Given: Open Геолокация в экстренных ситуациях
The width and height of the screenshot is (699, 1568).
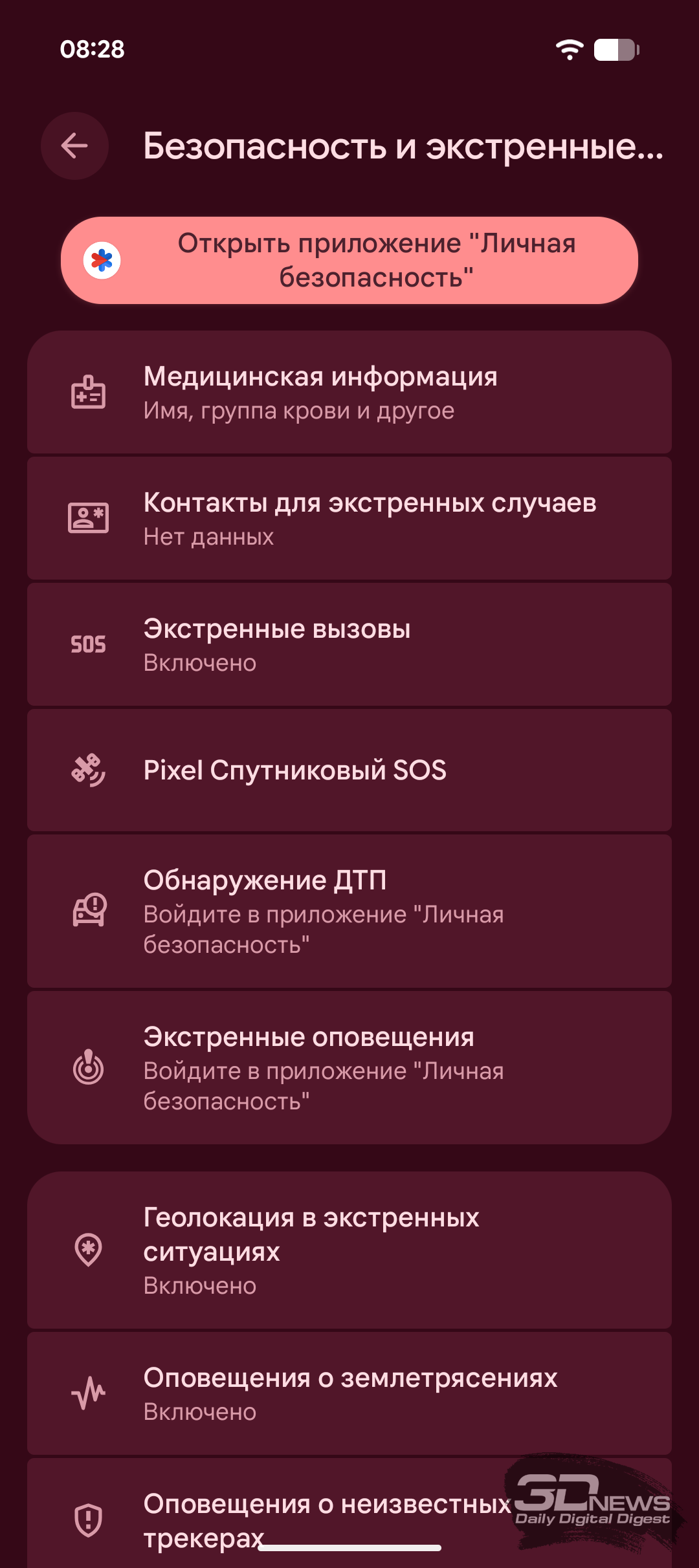Looking at the screenshot, I should pyautogui.click(x=349, y=1250).
